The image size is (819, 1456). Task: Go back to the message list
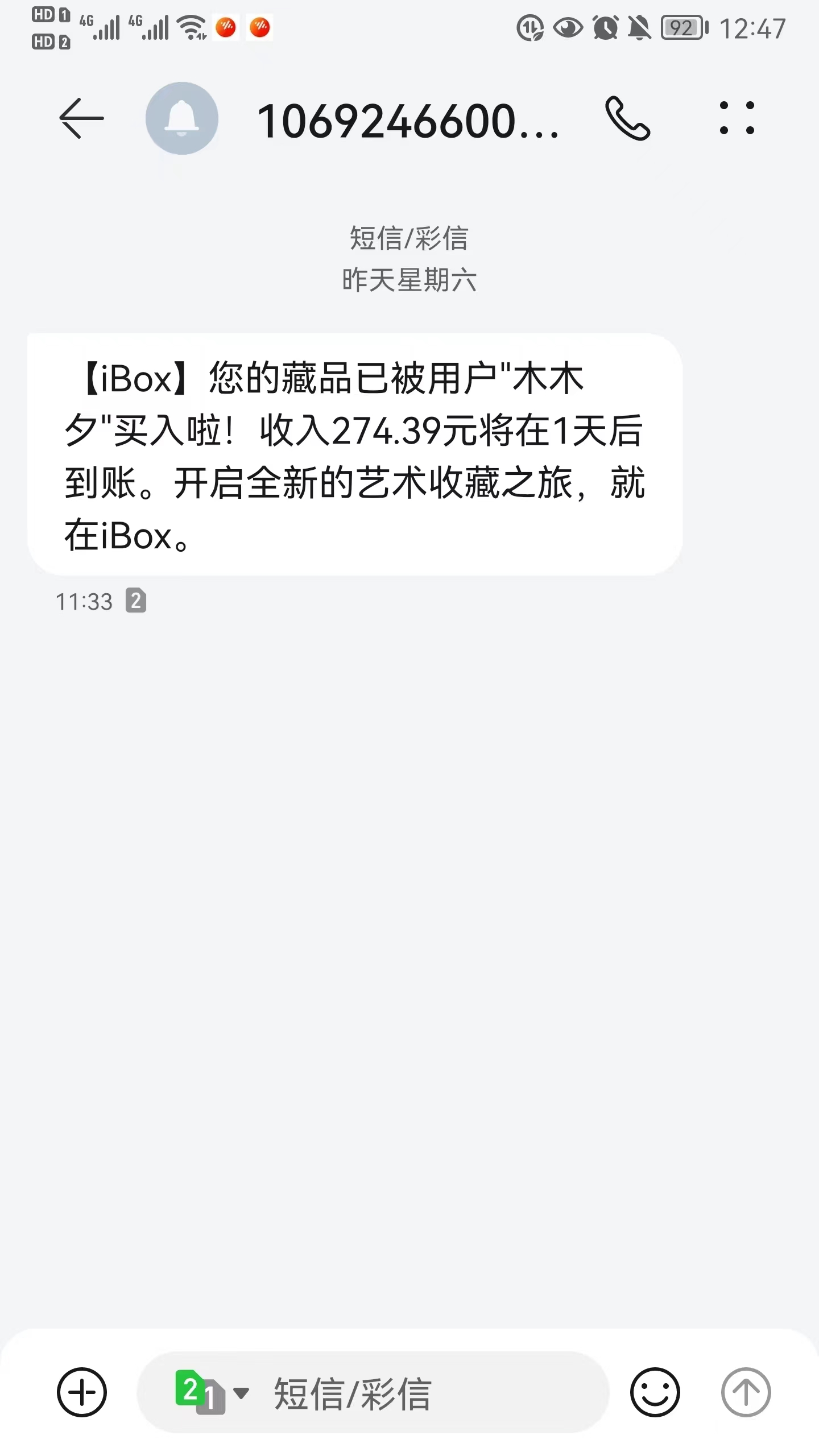click(x=81, y=118)
